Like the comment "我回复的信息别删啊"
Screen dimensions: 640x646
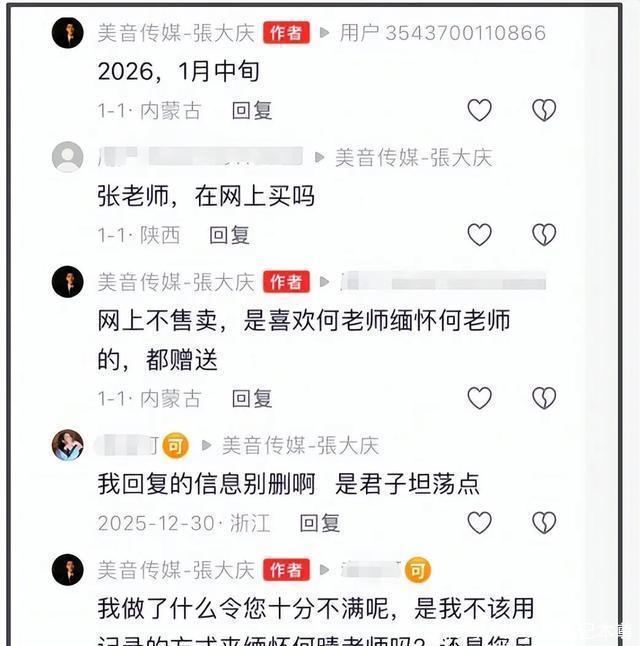click(480, 522)
